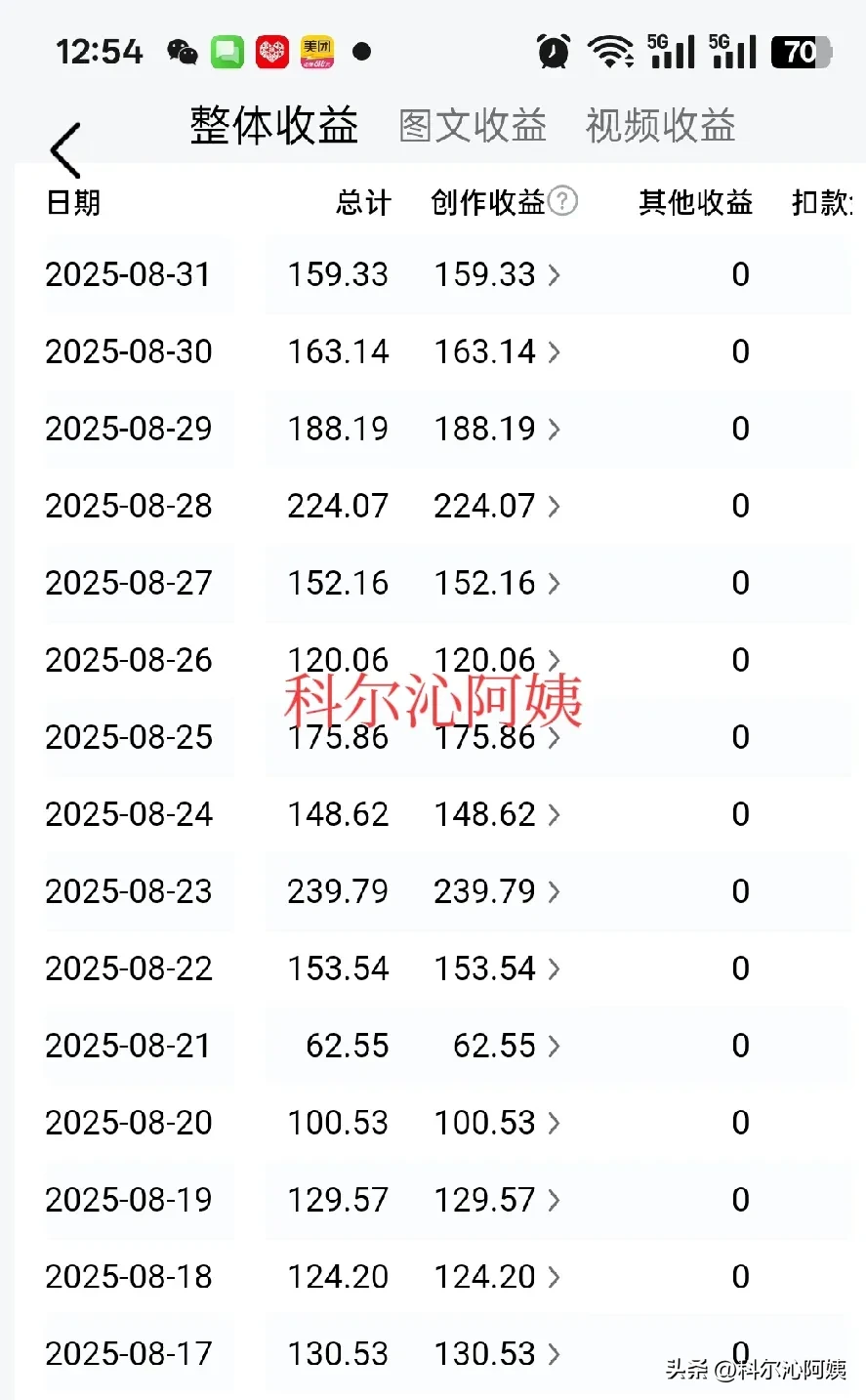Tap the 12:54 clock in status bar
The height and width of the screenshot is (1400, 866).
point(98,51)
